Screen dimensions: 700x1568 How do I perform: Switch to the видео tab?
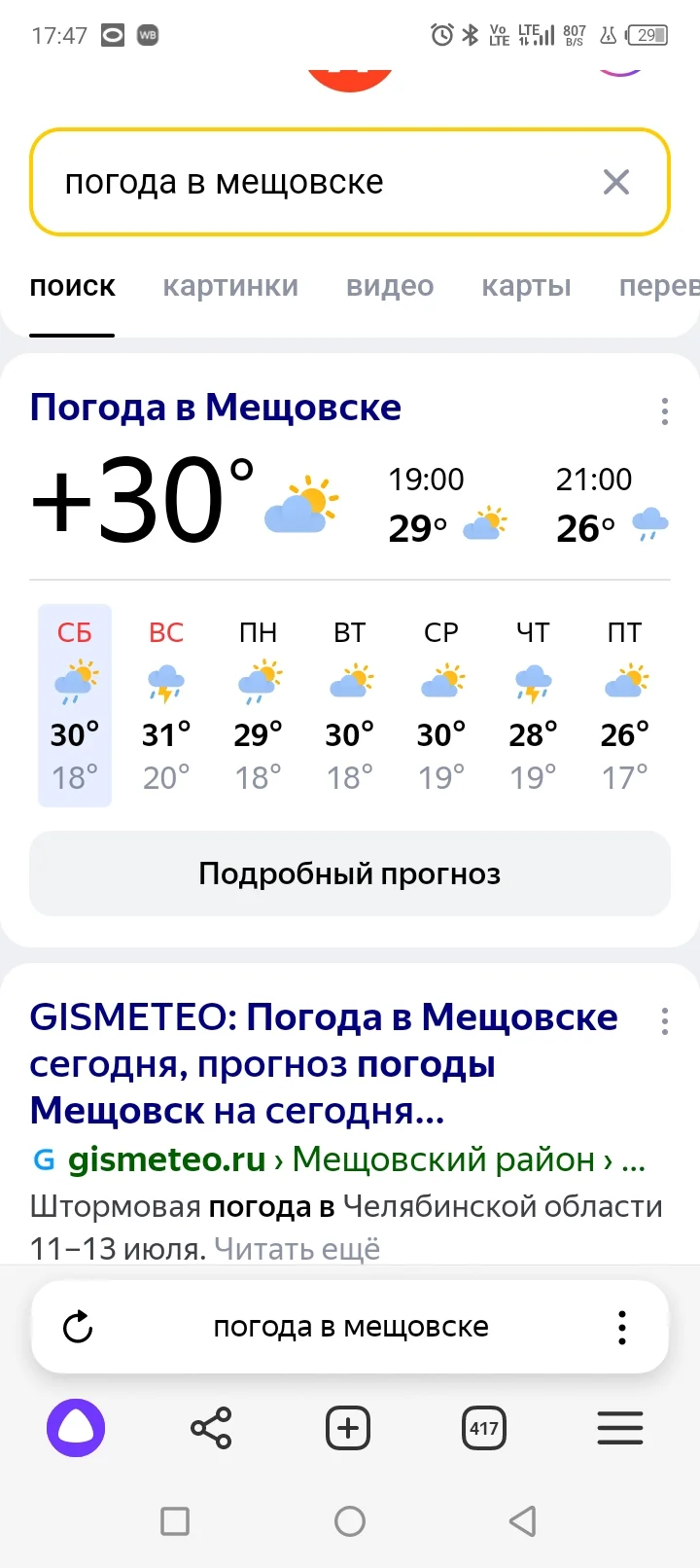(389, 285)
